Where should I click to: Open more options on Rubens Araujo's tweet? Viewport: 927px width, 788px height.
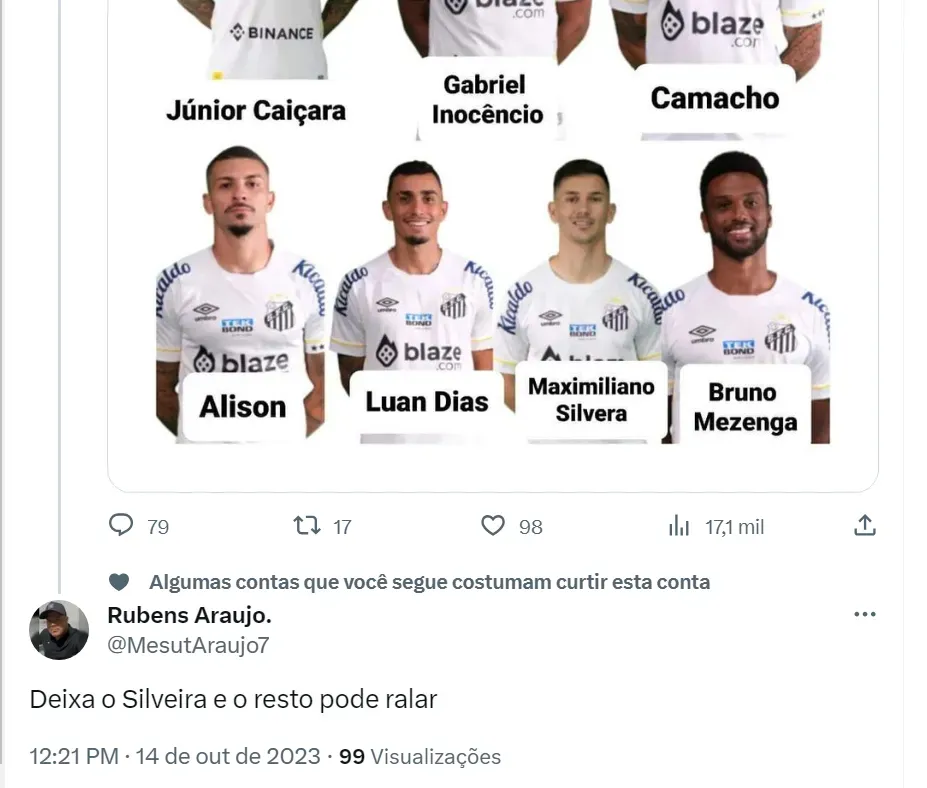pyautogui.click(x=865, y=614)
